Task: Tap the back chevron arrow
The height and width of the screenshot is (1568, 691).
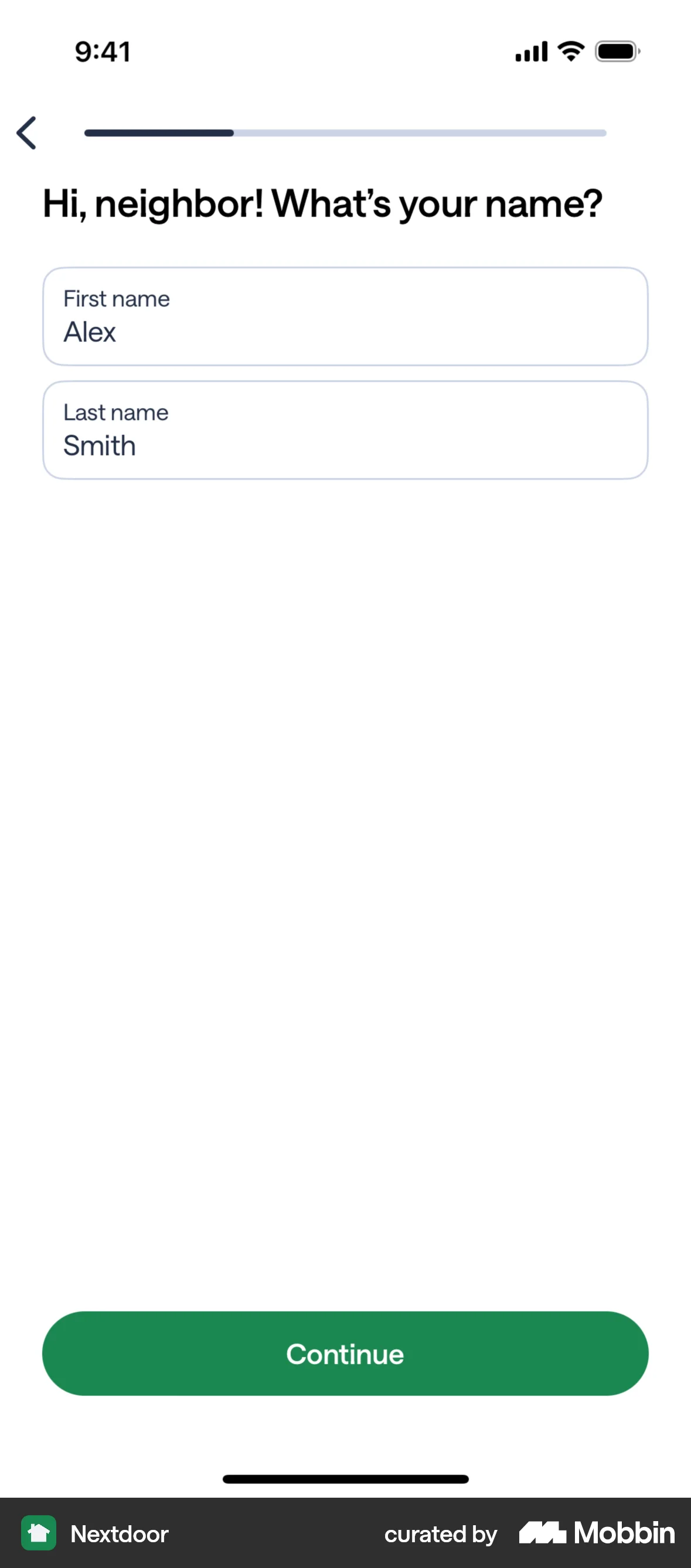Action: (x=27, y=134)
